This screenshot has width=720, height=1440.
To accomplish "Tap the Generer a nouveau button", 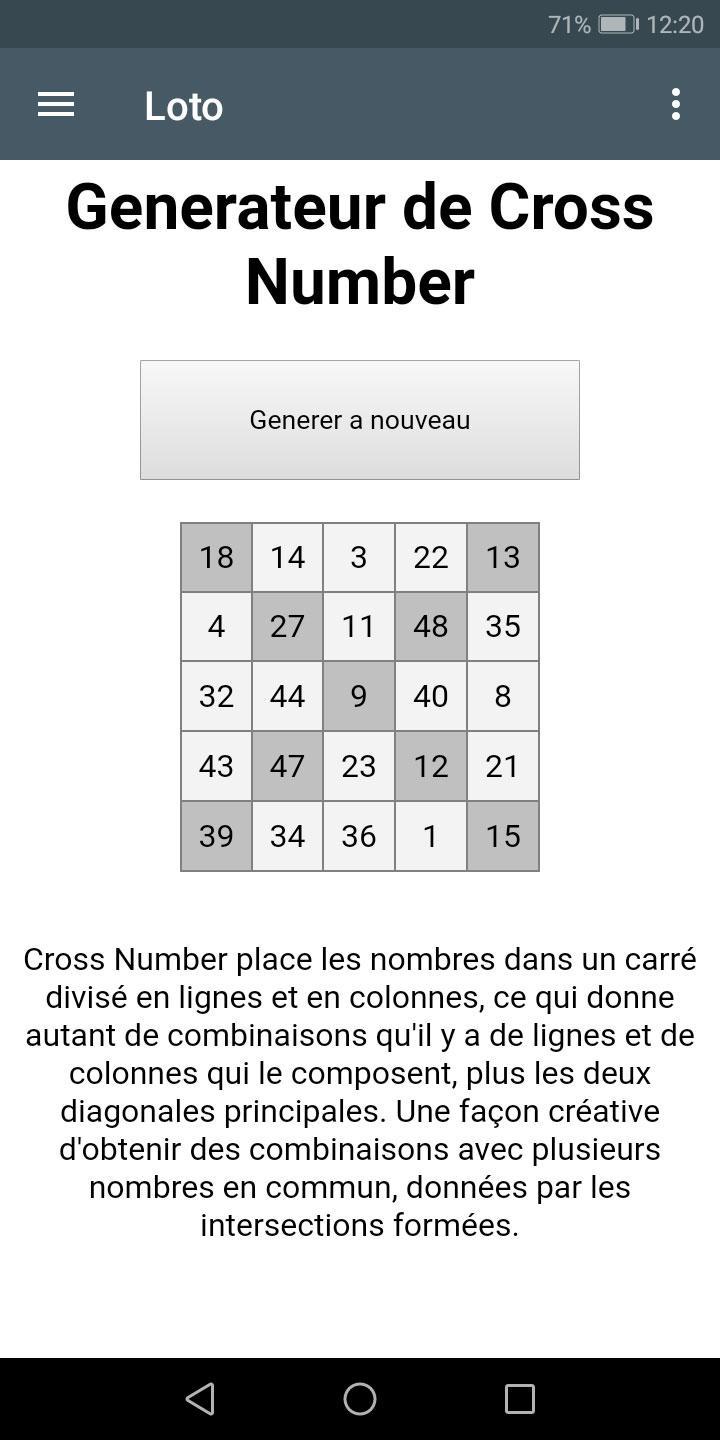I will tap(360, 420).
